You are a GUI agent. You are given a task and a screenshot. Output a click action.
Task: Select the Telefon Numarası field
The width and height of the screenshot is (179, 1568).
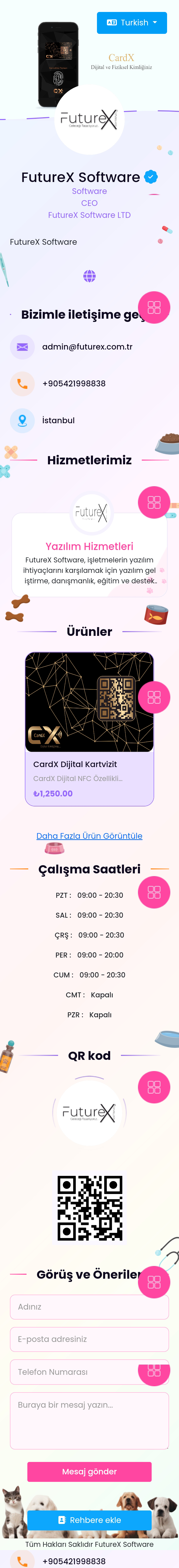[73, 1372]
